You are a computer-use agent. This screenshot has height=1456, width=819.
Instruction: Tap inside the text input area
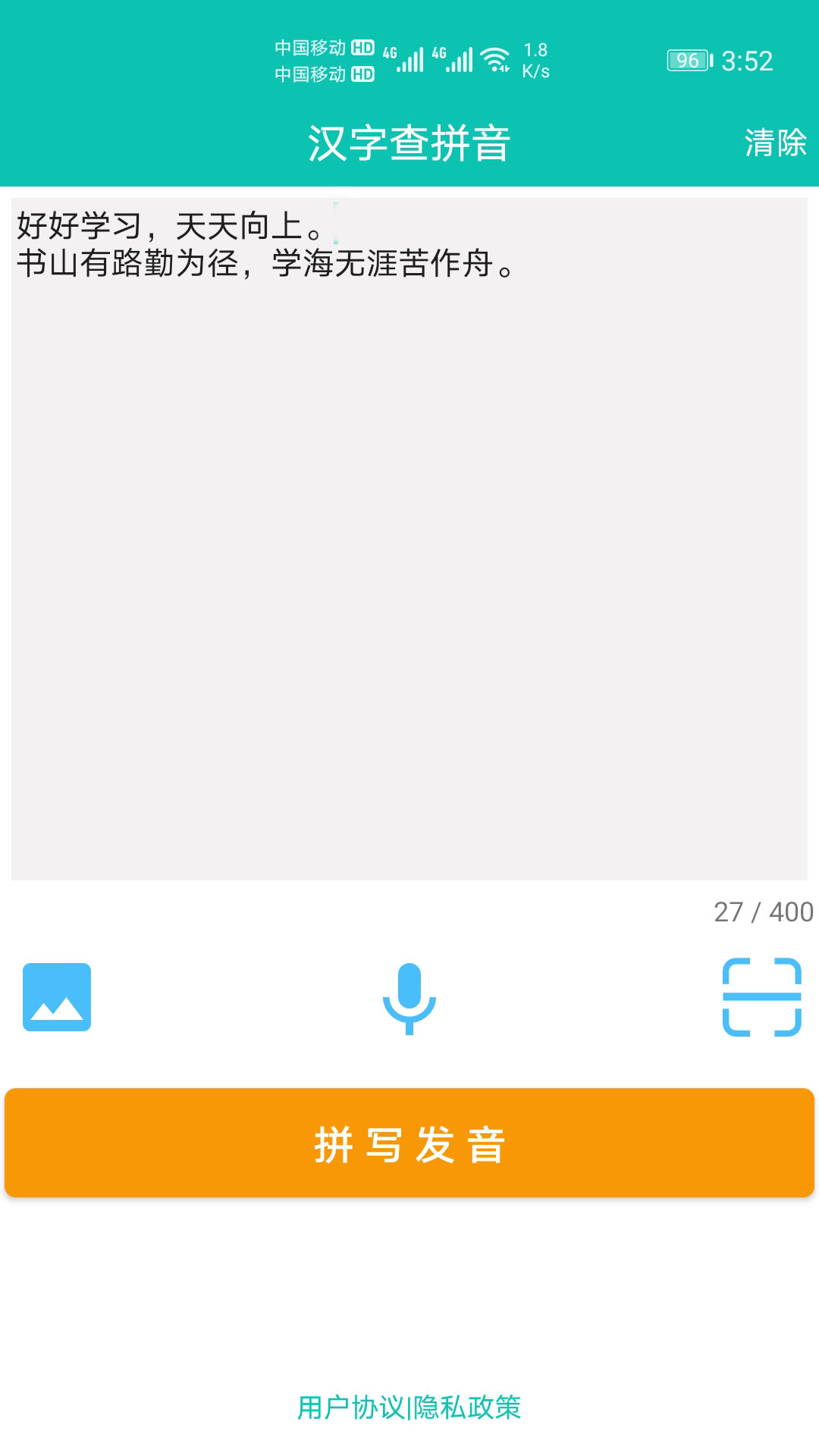[x=409, y=531]
